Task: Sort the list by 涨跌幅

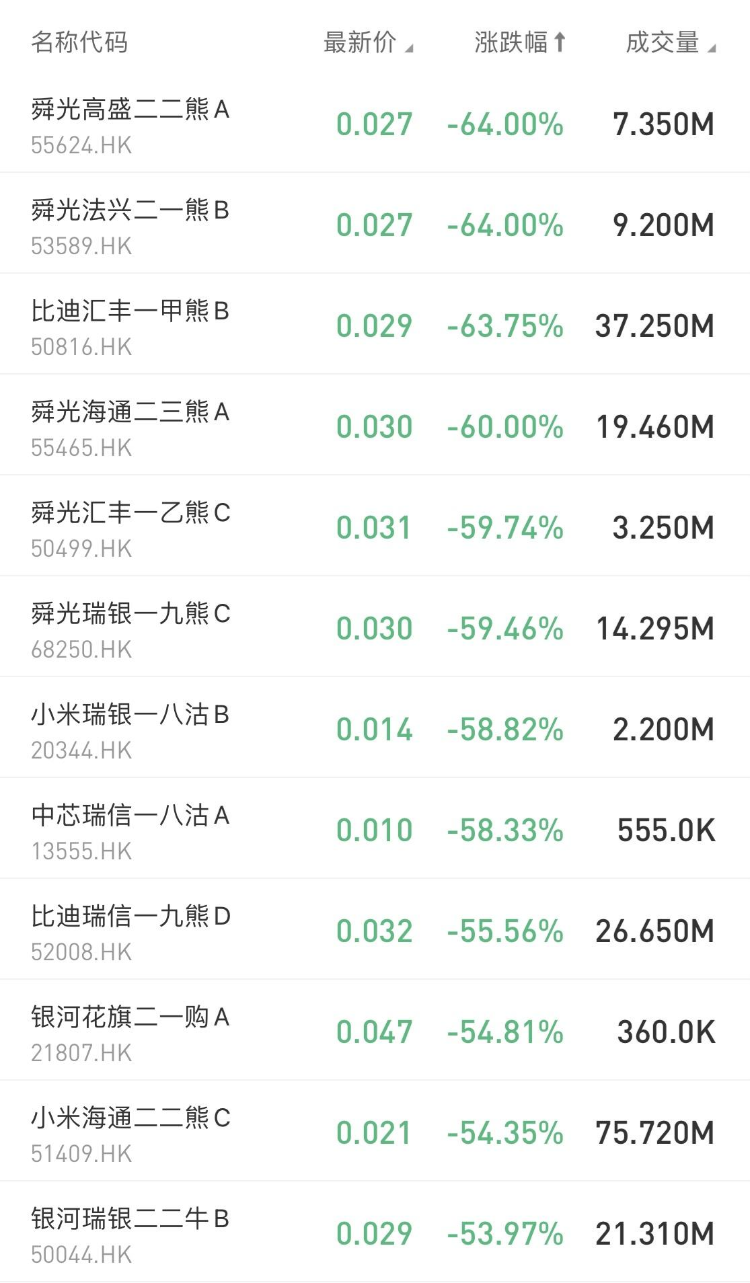Action: (x=520, y=43)
